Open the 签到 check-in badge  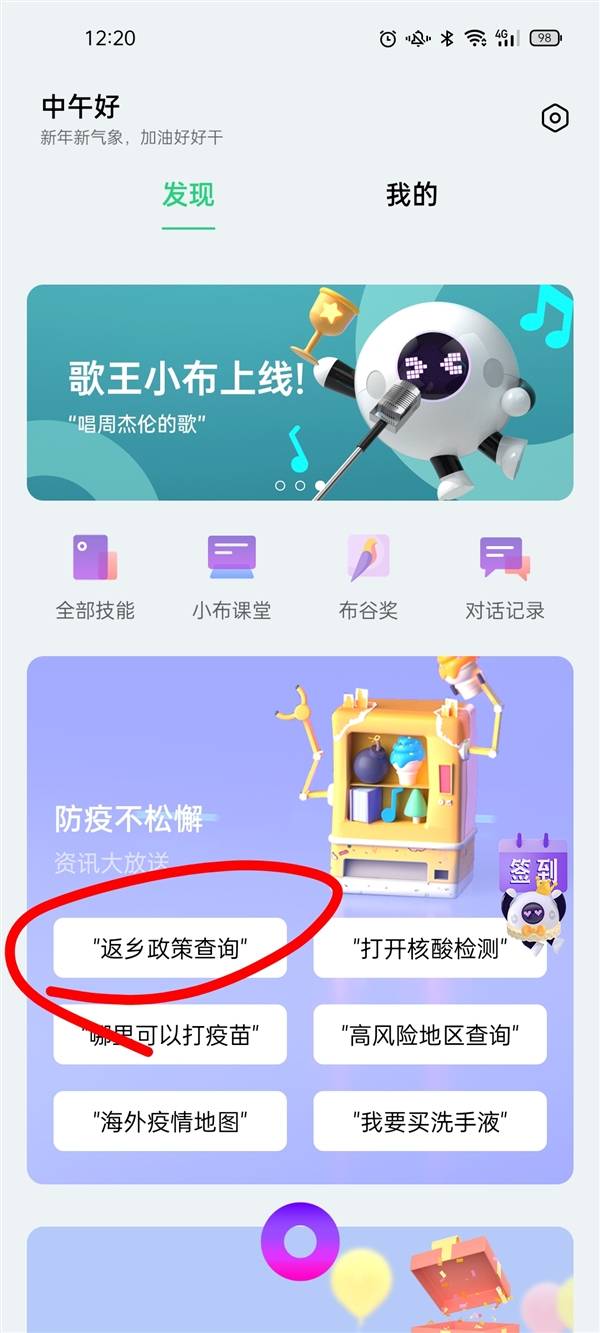tap(533, 872)
